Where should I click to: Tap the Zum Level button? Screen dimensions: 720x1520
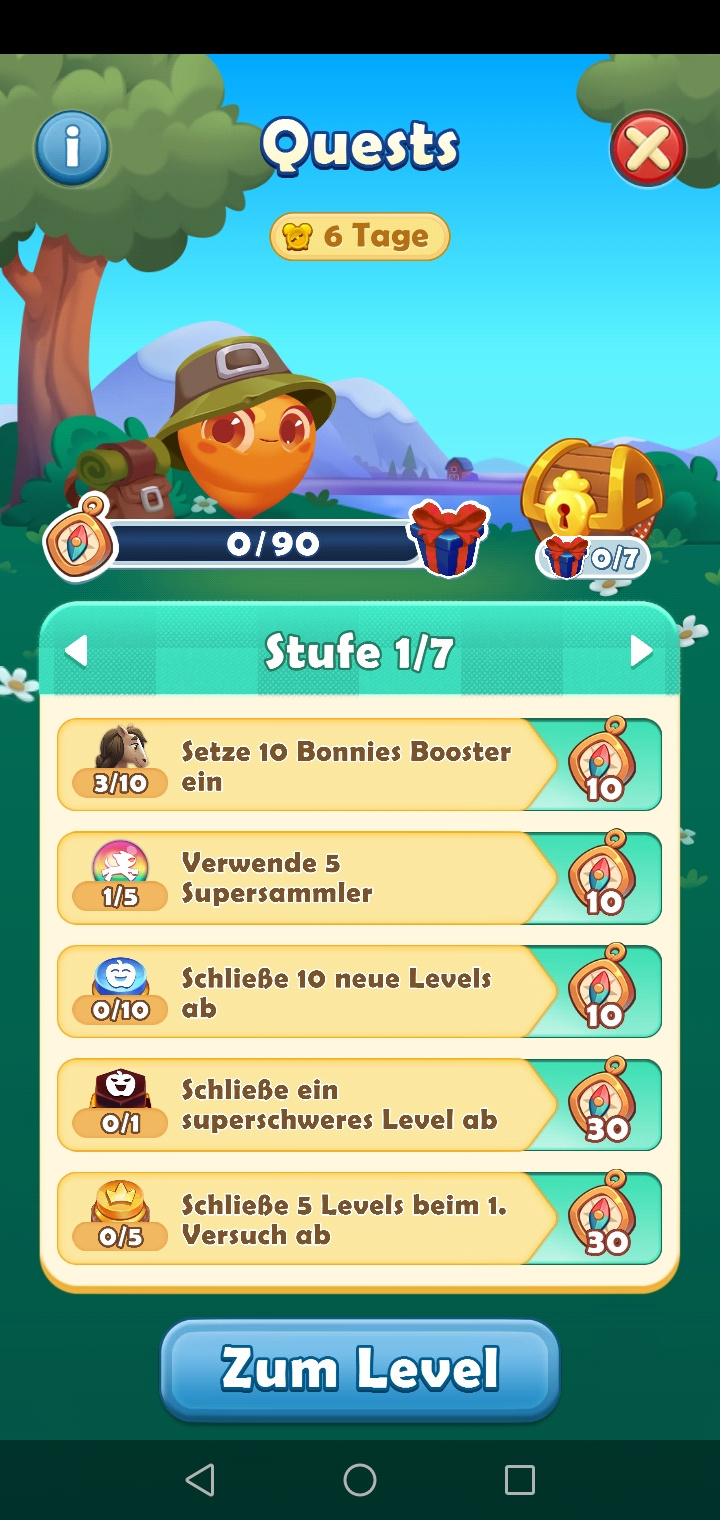click(x=360, y=1369)
